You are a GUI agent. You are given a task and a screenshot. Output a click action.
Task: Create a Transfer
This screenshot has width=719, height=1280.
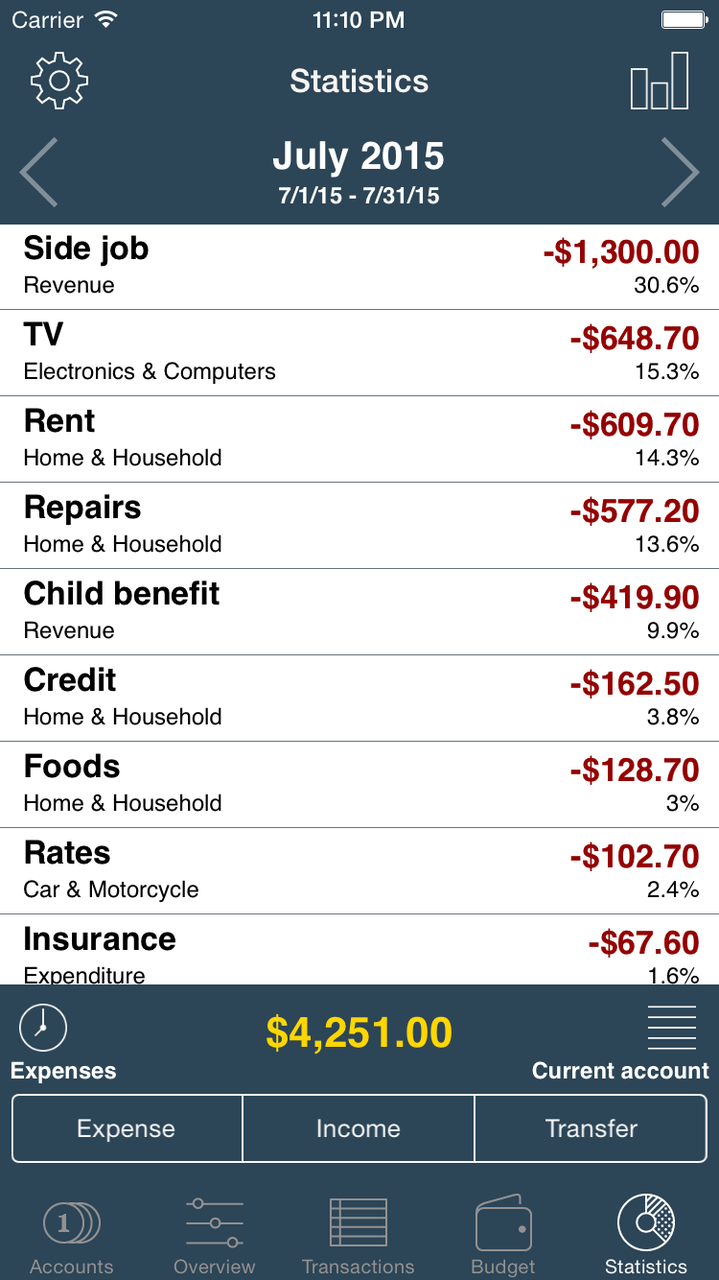point(591,1129)
